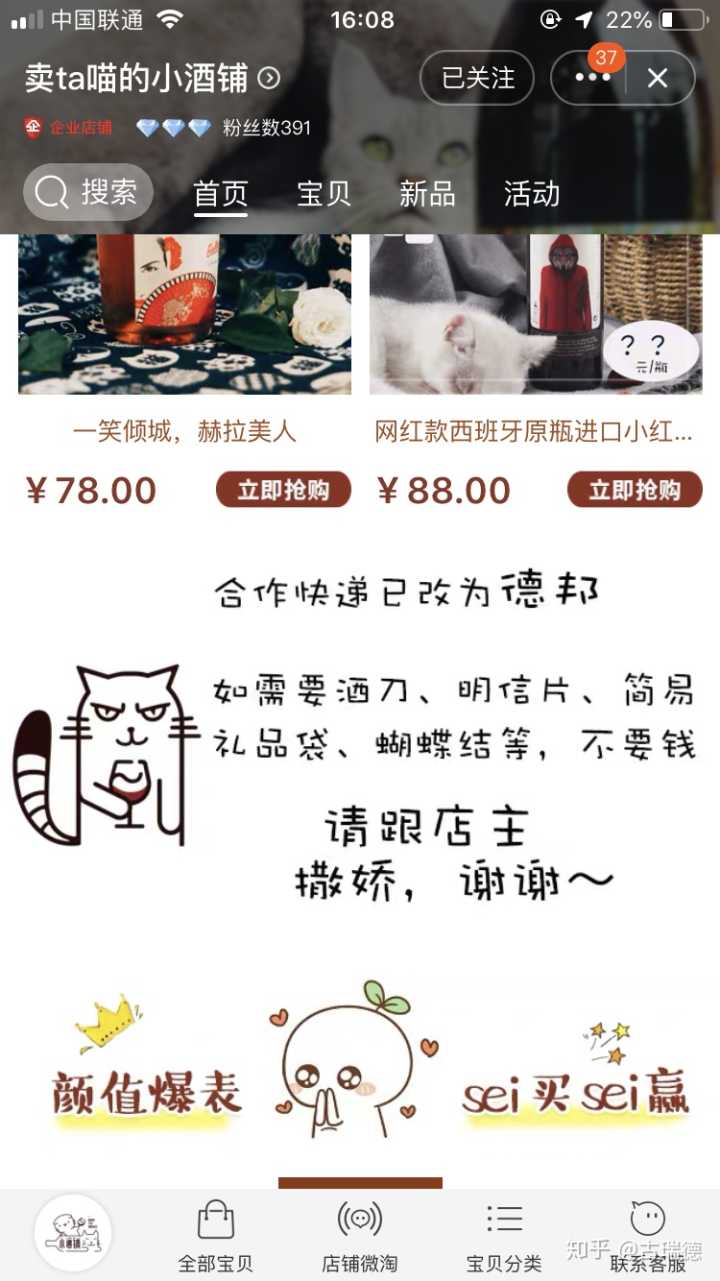
Task: Switch to the 宝贝 tab
Action: pos(324,194)
